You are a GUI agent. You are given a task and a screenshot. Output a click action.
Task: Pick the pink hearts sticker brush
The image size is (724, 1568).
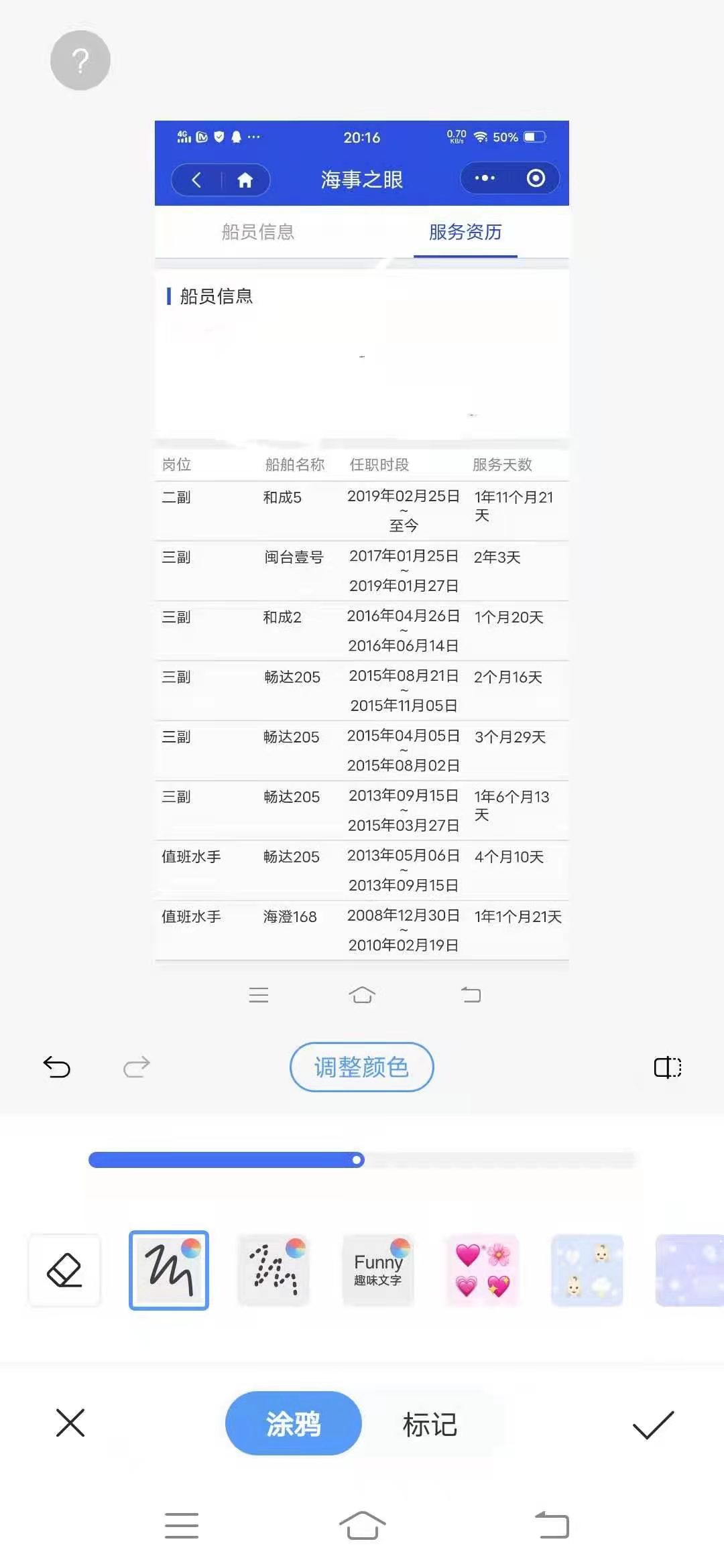(x=483, y=1270)
